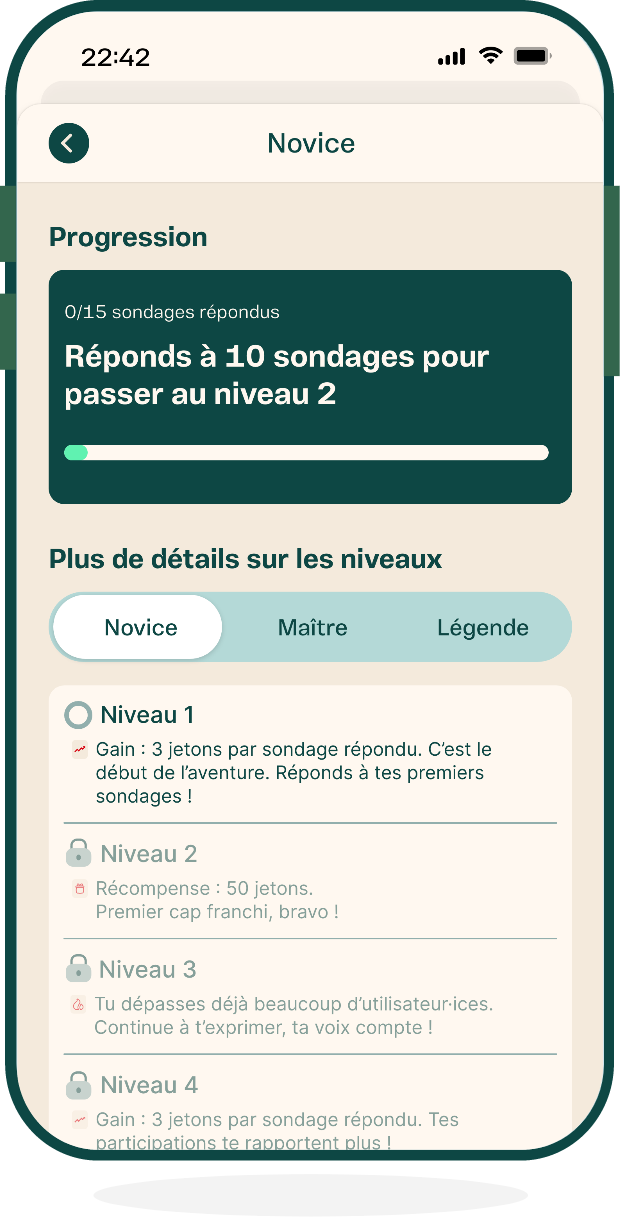Select the Novice segment
Viewport: 620px width, 1217px height.
tap(139, 627)
